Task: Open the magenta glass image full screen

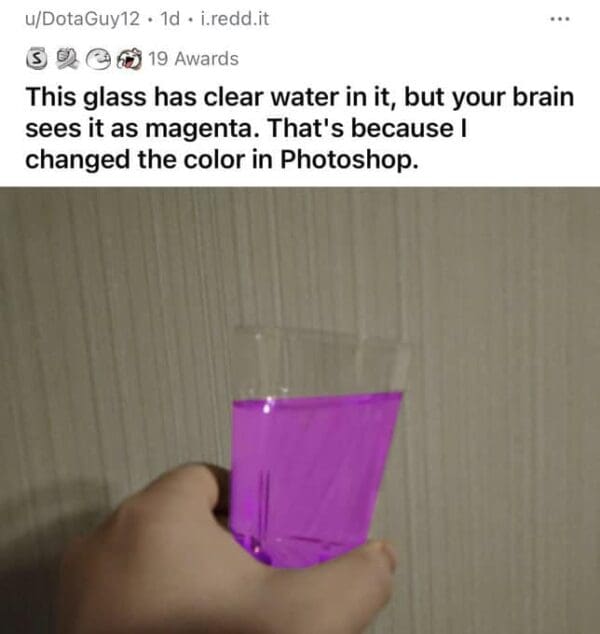Action: click(x=300, y=410)
